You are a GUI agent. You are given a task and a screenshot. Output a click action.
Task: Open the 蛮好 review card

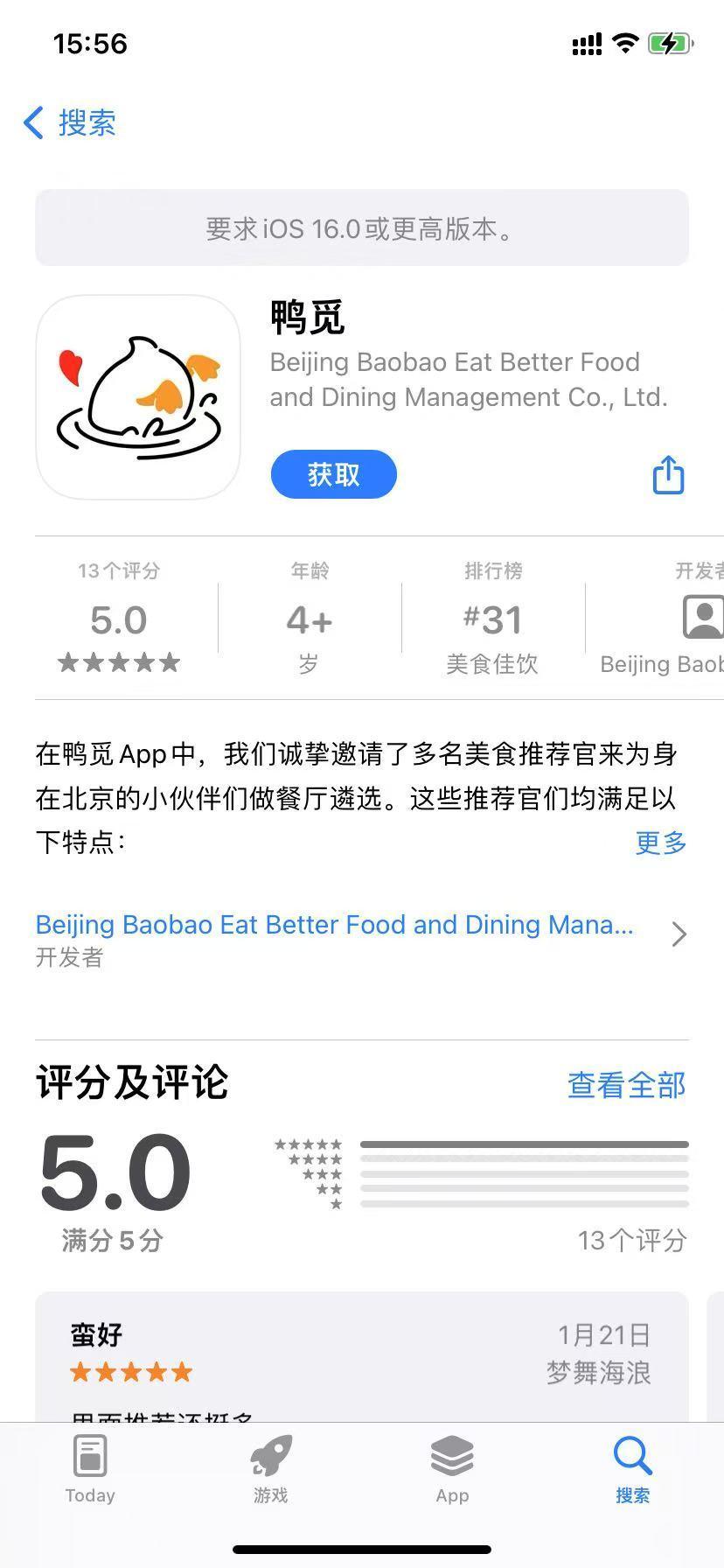click(362, 1356)
